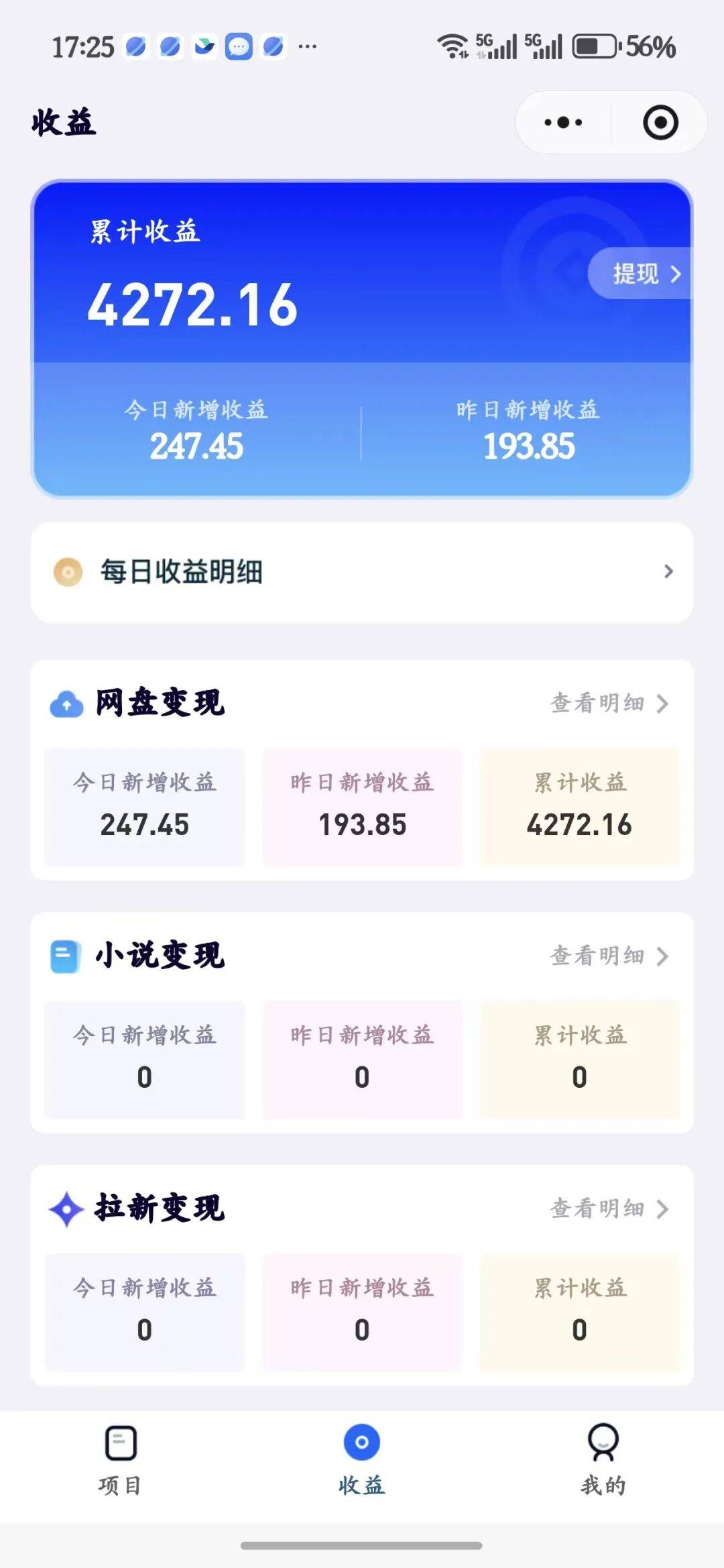This screenshot has width=724, height=1568.
Task: Click the gold coin icon beside 每日收益明细
Action: click(67, 572)
